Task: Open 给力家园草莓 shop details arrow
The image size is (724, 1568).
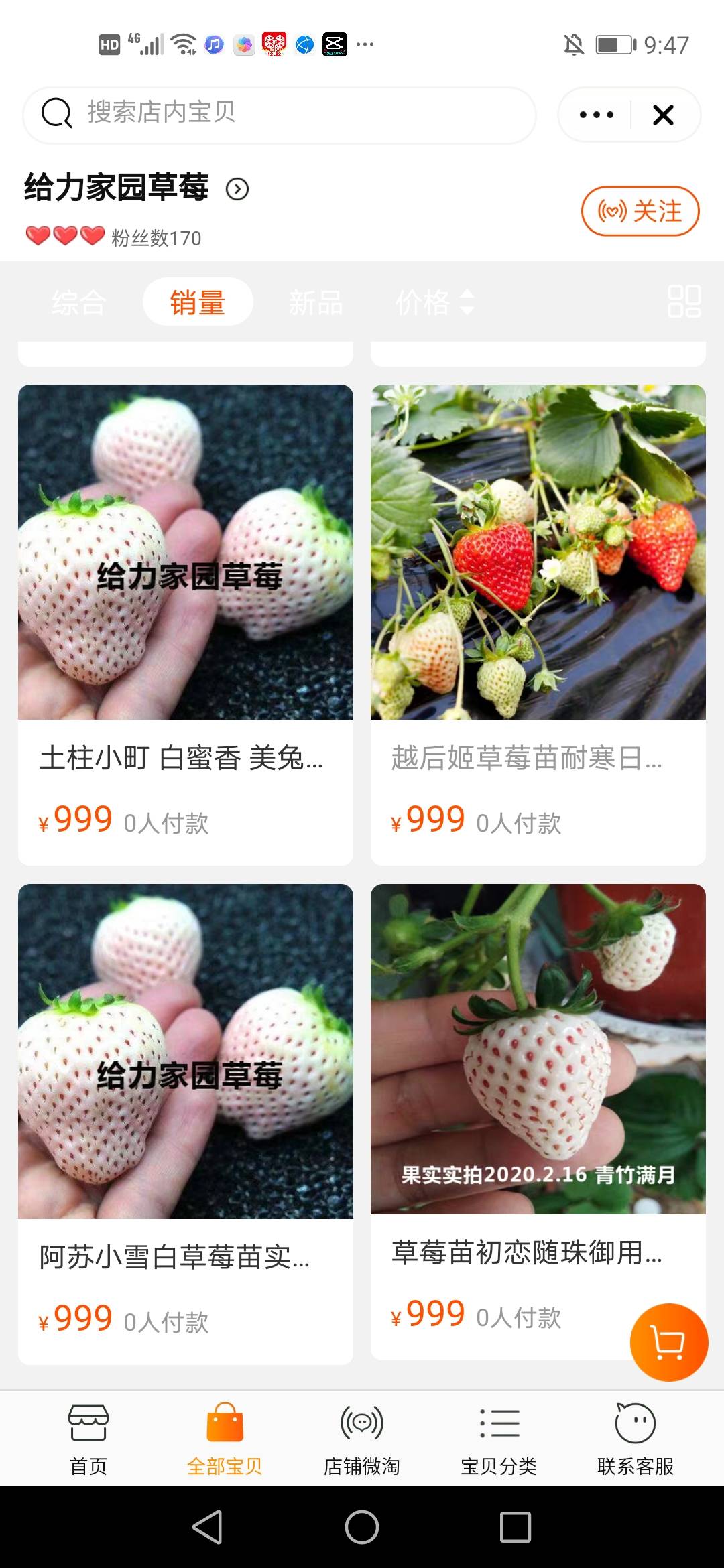Action: pos(237,190)
